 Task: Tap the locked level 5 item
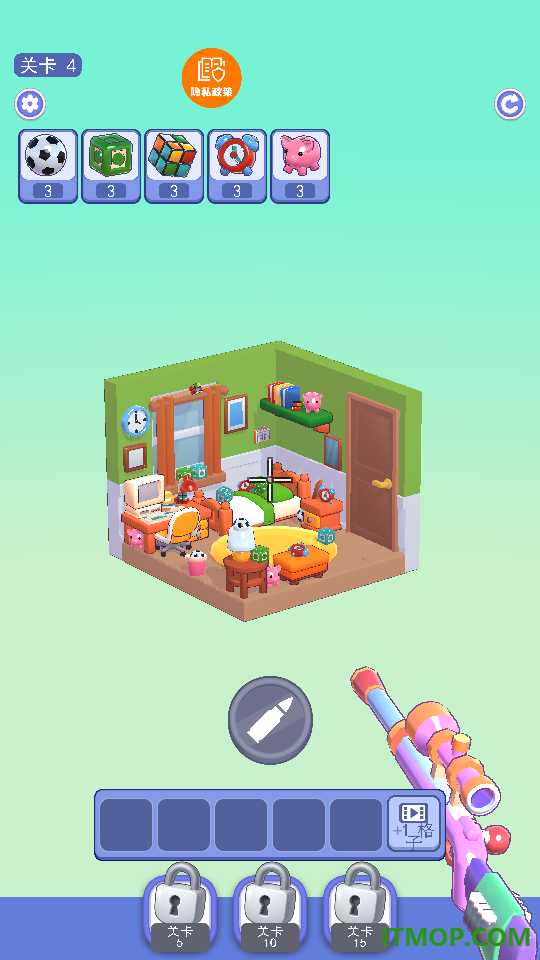(x=180, y=909)
